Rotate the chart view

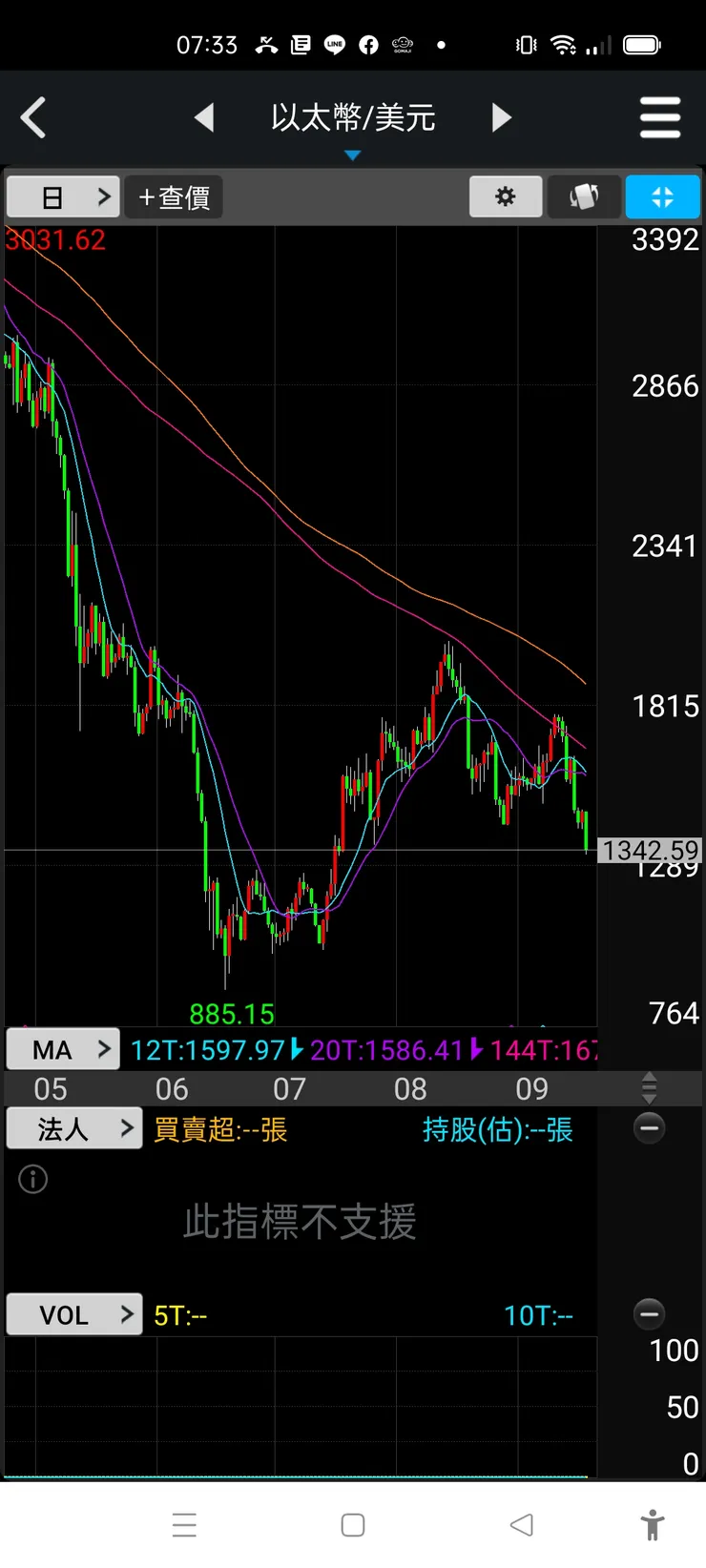(584, 197)
